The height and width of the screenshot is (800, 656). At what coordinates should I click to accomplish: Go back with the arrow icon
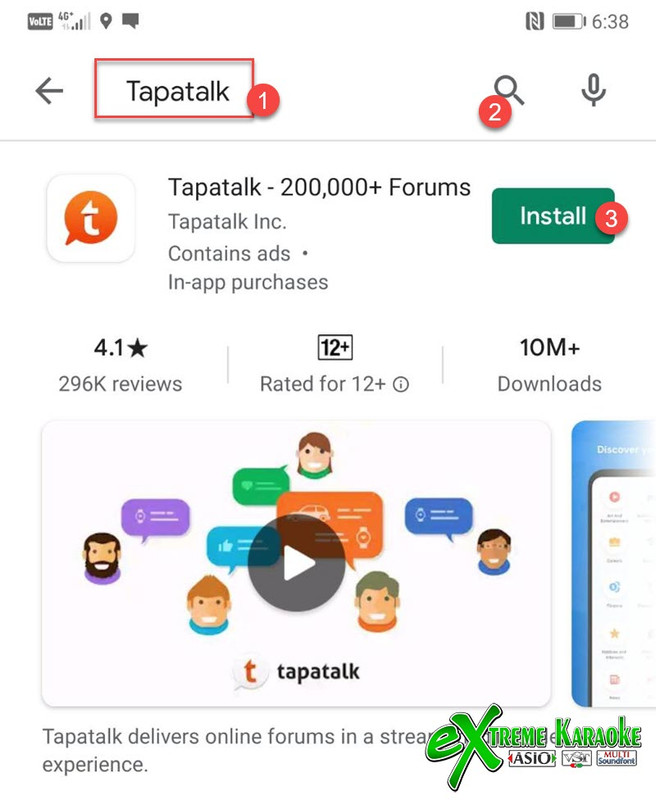(x=49, y=91)
